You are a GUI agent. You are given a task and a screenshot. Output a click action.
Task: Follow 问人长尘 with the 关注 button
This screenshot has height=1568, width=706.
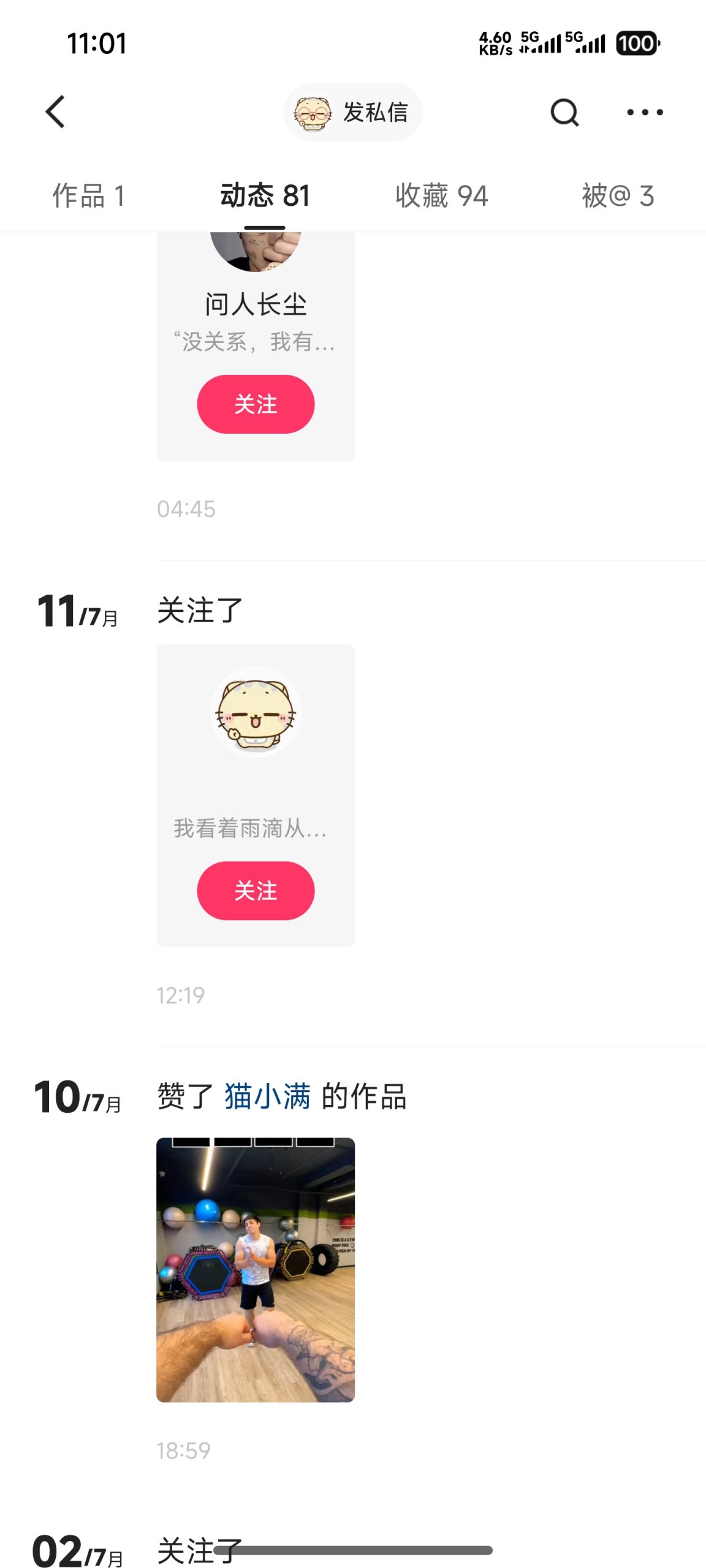(x=255, y=404)
